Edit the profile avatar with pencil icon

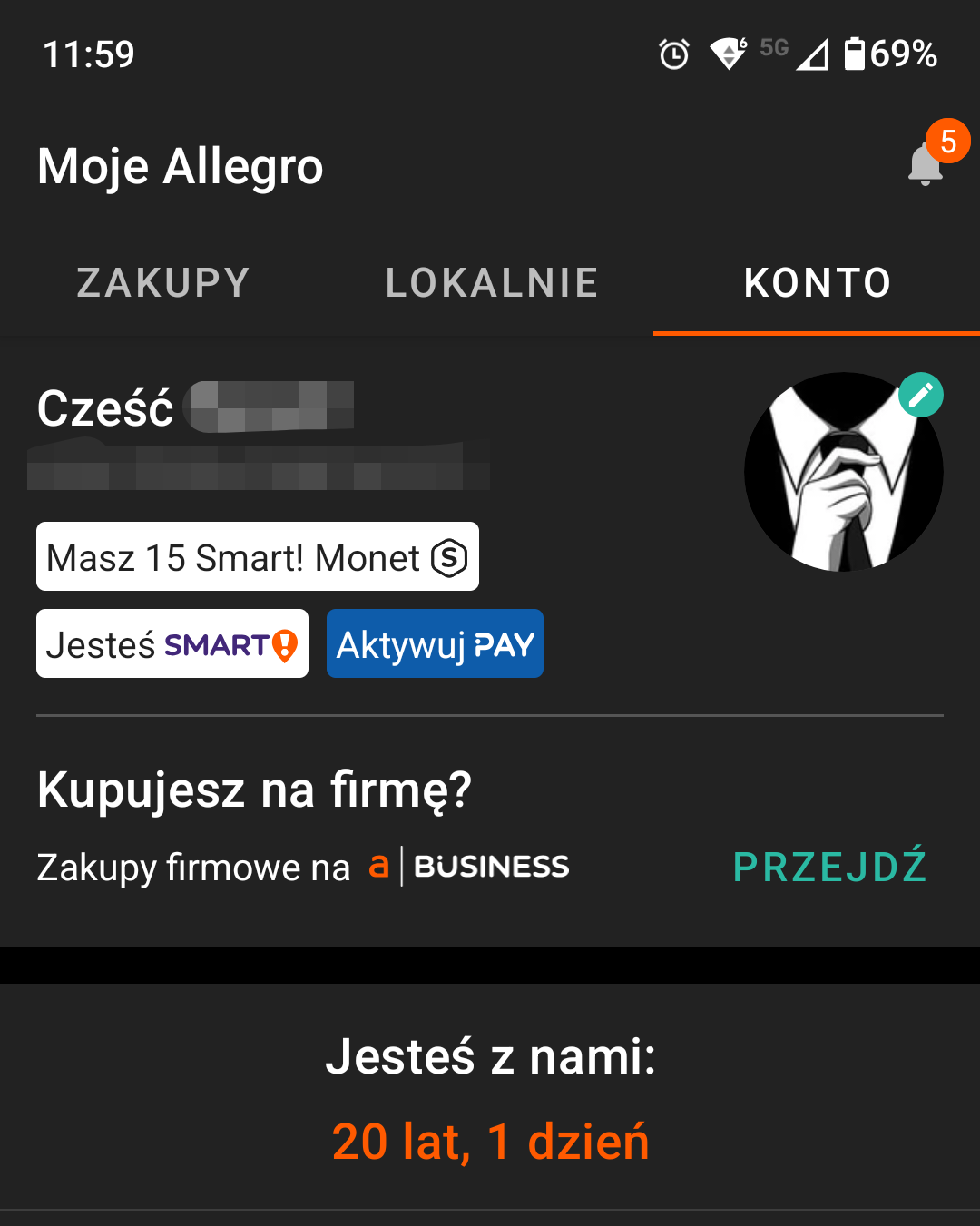[x=920, y=396]
